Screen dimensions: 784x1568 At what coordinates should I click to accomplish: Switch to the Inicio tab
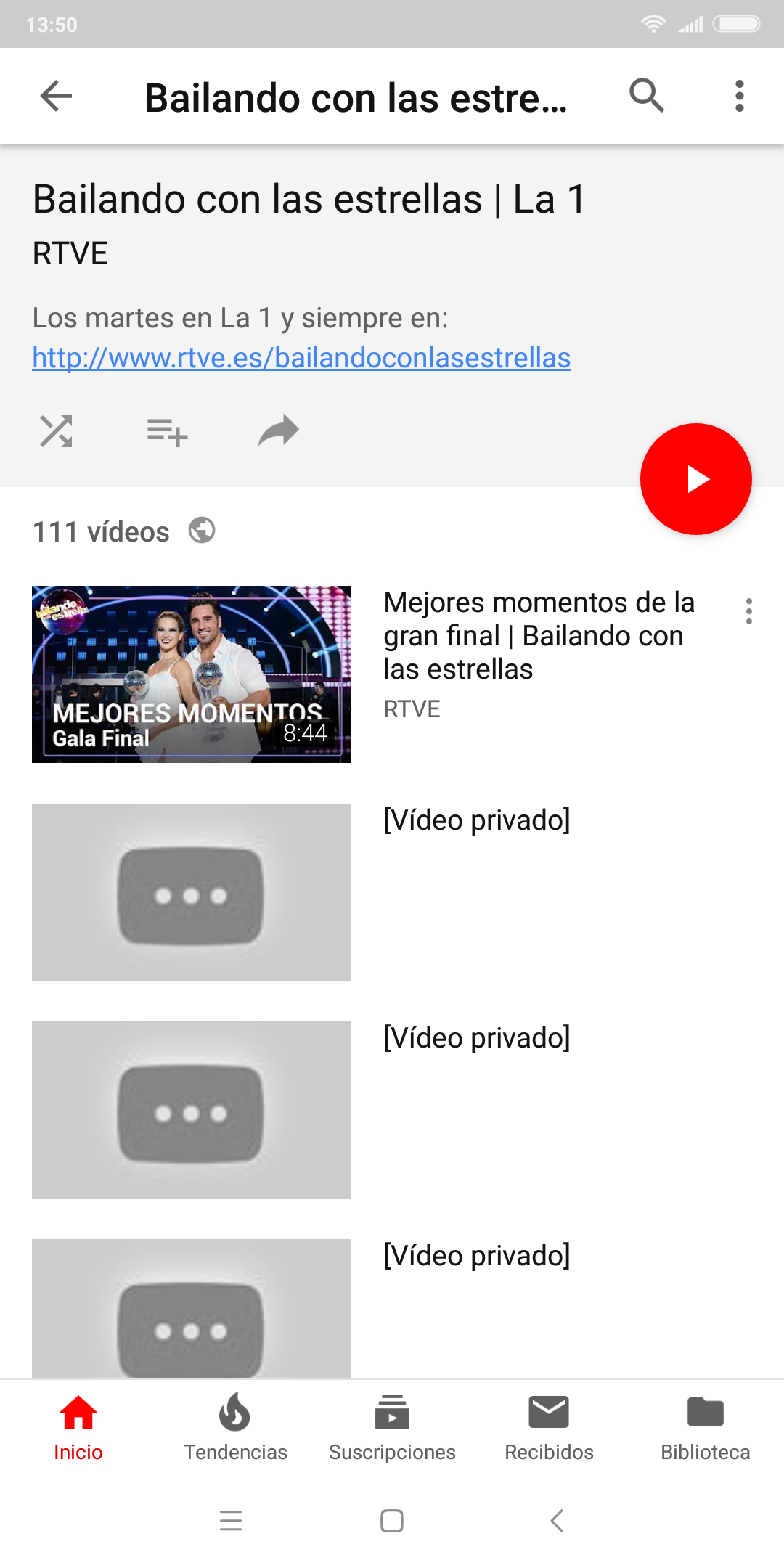78,1427
